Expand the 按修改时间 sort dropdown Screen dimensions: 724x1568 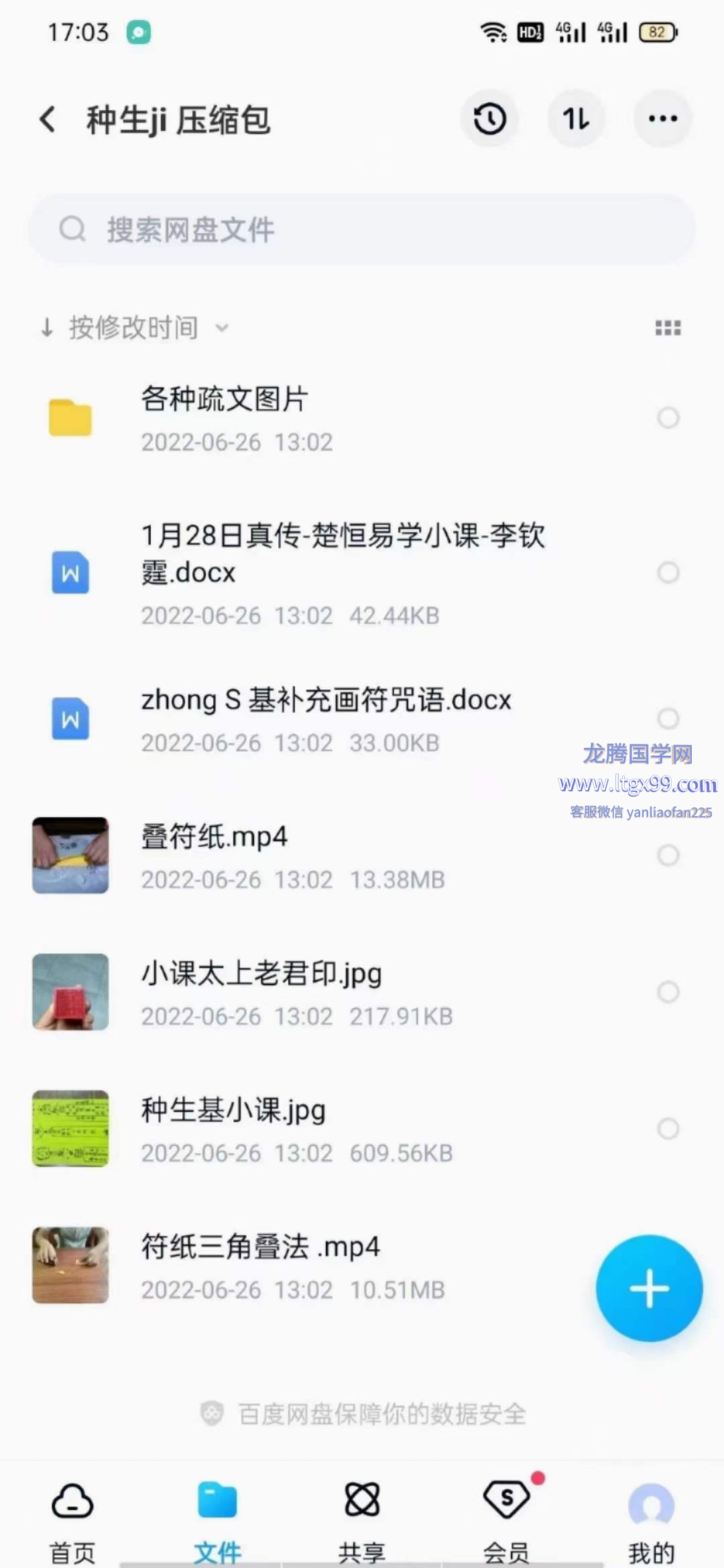coord(134,328)
